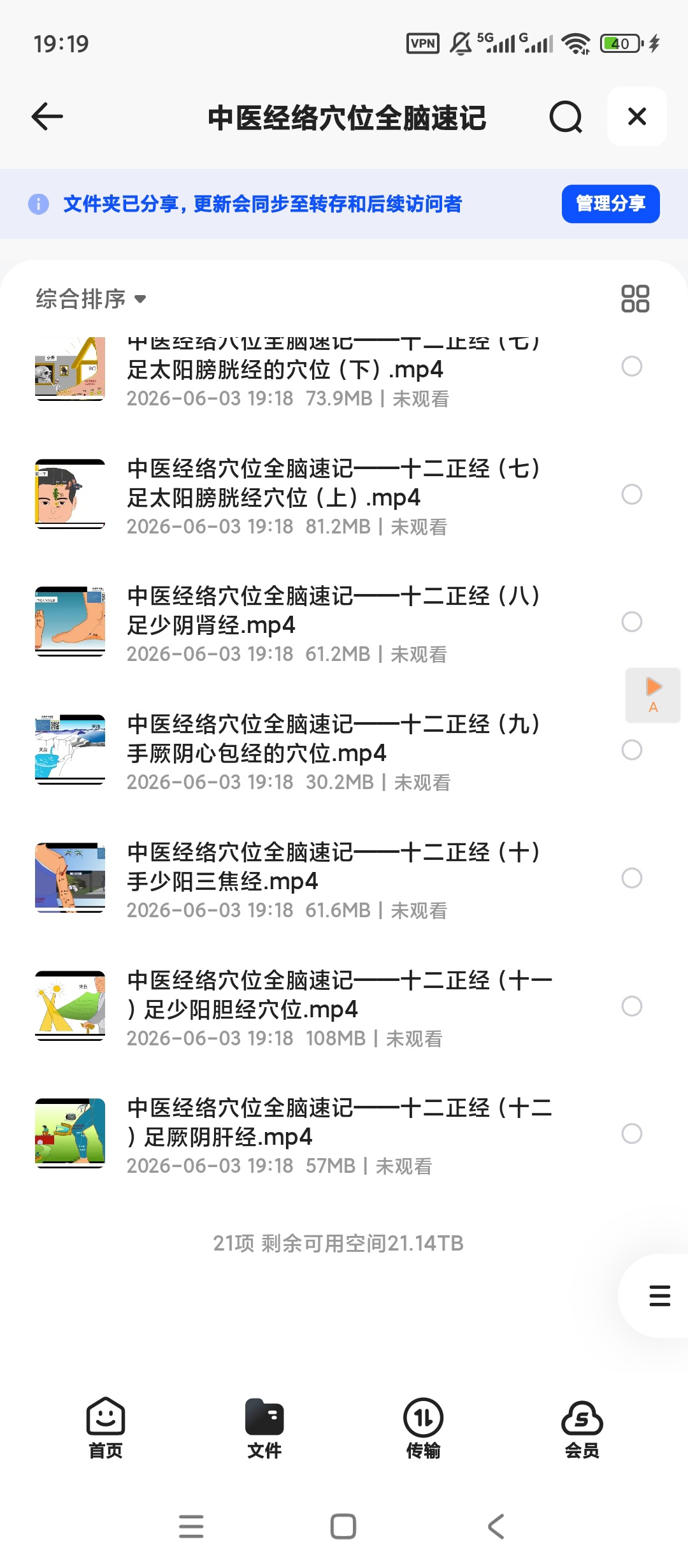Viewport: 688px width, 1568px height.
Task: Select the 足太阳膀胱经的穴位（下）file circle
Action: click(x=632, y=367)
